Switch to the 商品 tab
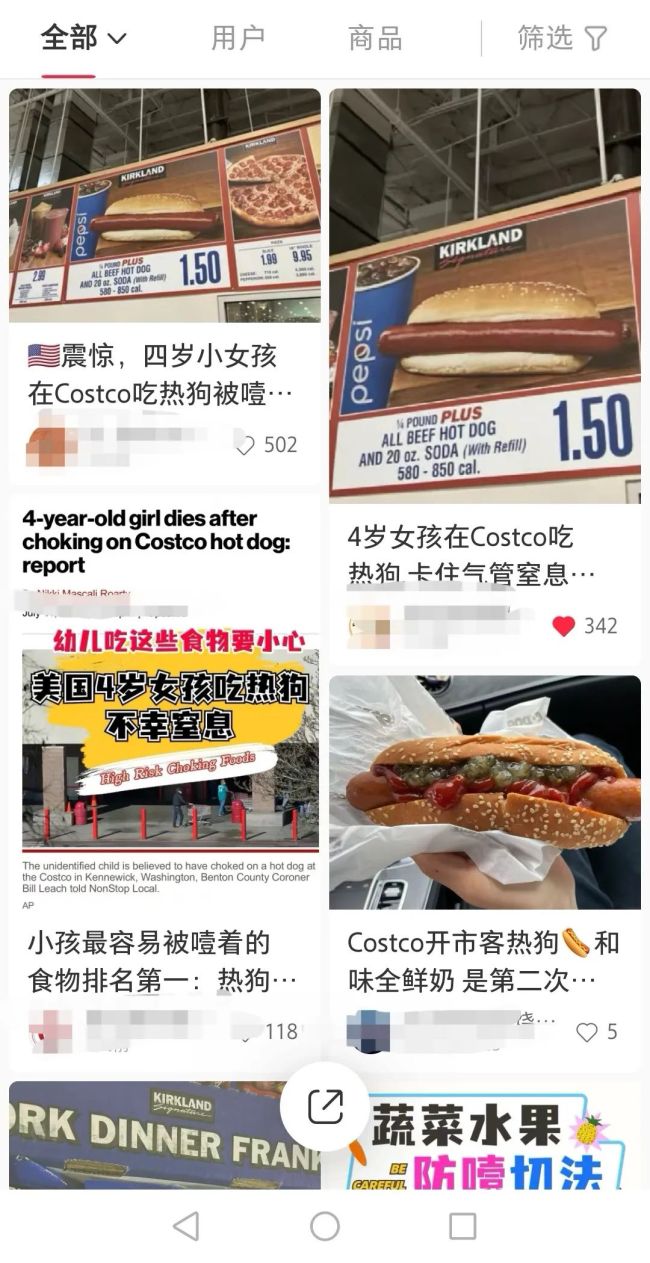 pos(375,39)
